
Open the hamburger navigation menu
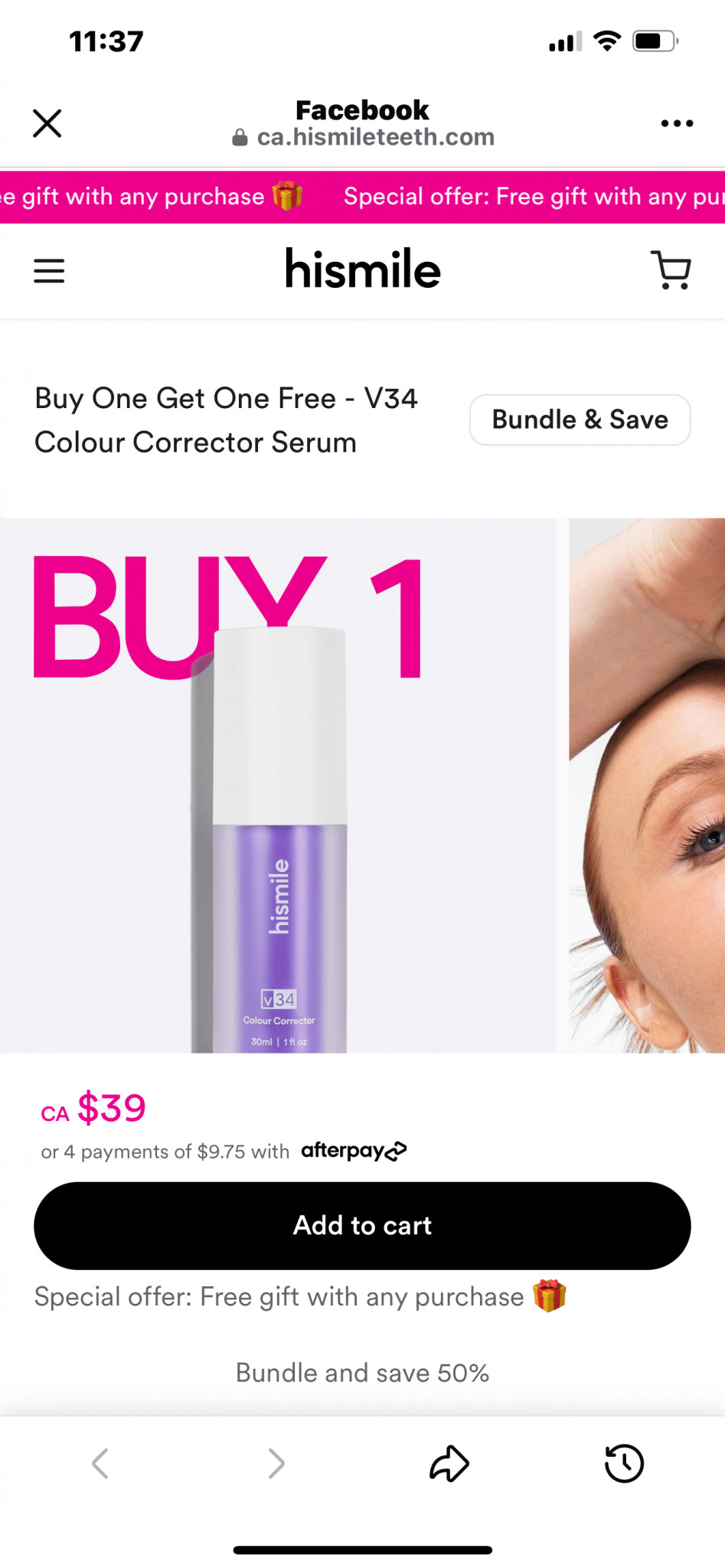(49, 270)
